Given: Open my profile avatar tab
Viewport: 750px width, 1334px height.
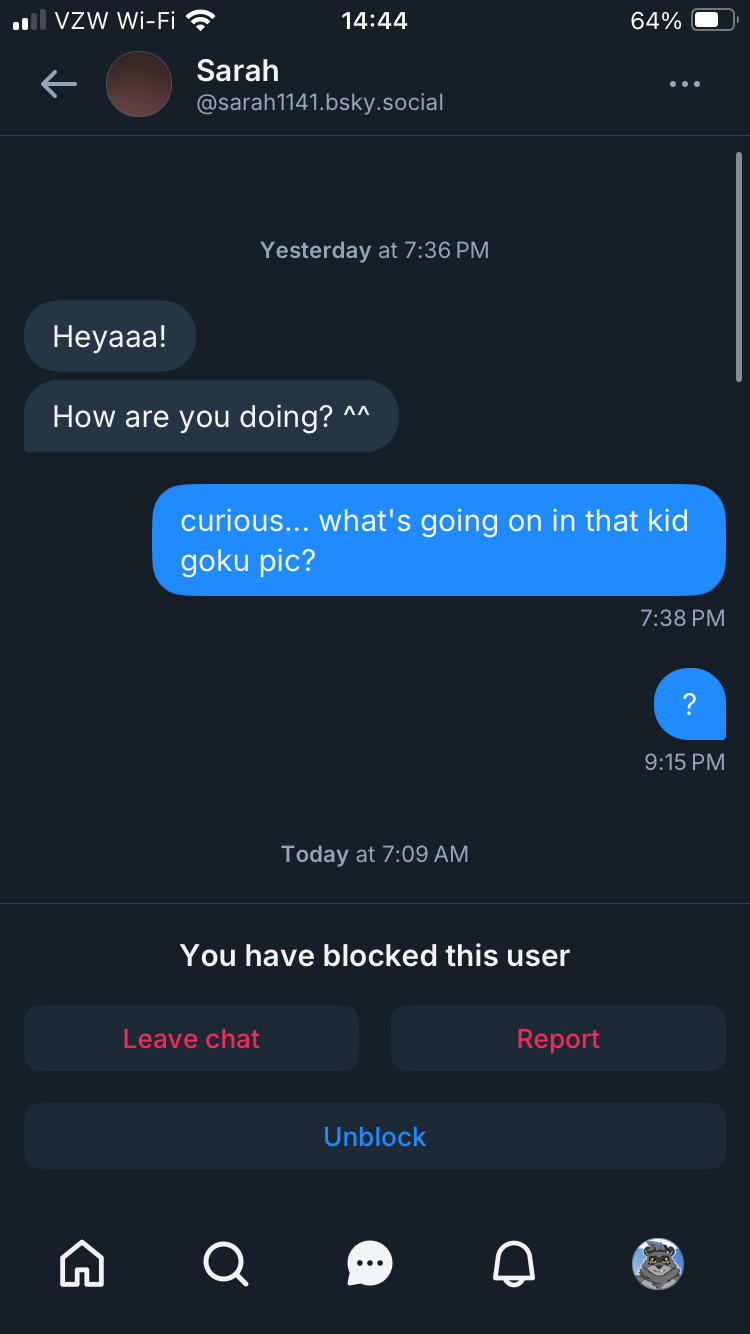Looking at the screenshot, I should tap(658, 1264).
